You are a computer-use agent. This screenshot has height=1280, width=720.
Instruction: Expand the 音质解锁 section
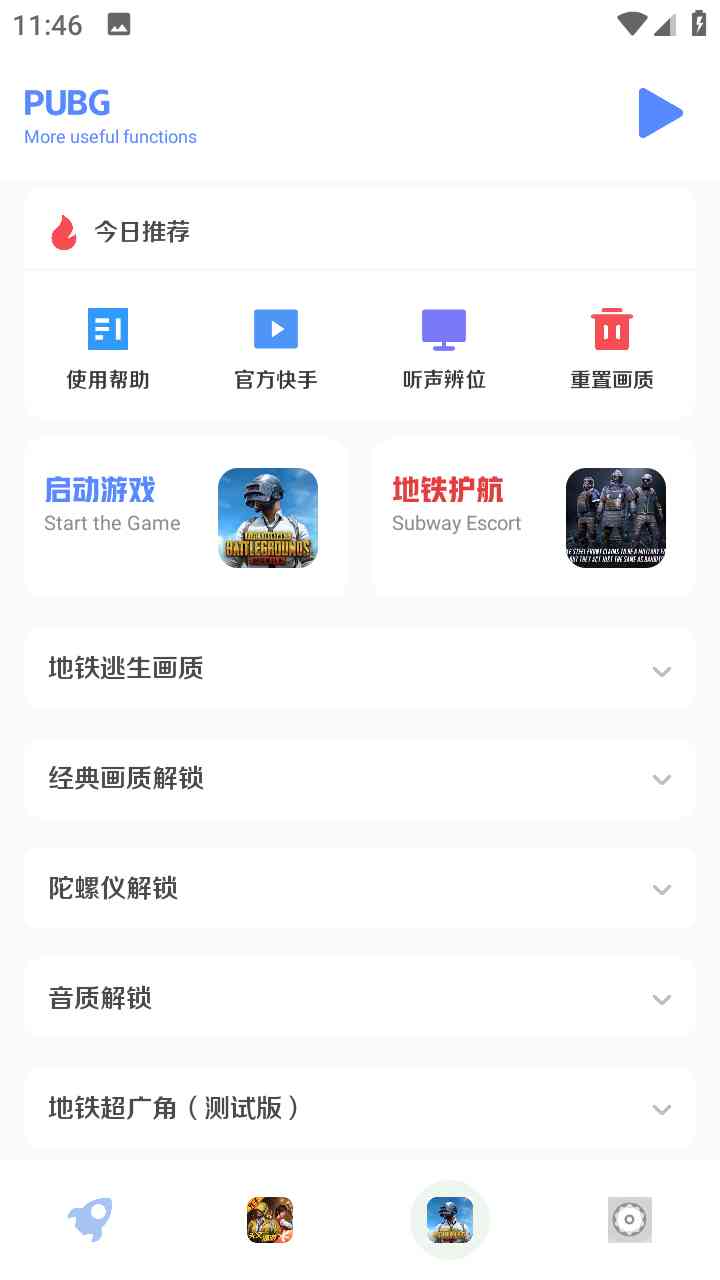click(359, 999)
